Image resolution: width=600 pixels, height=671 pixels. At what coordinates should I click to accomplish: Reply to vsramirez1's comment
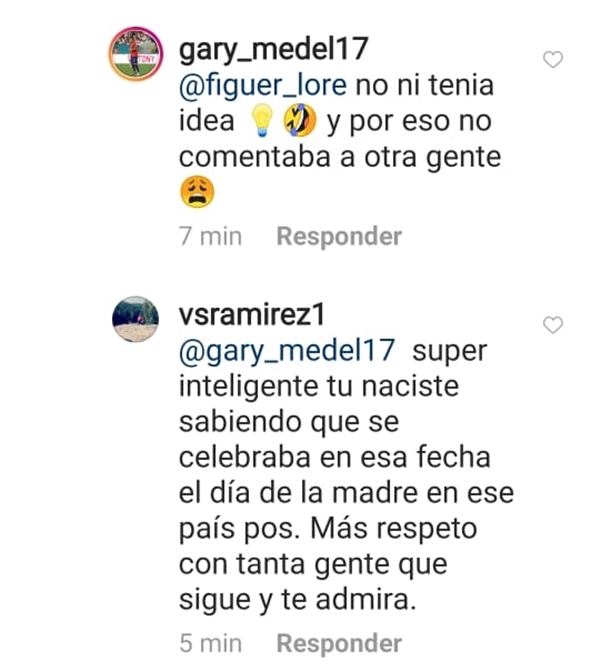(x=339, y=643)
